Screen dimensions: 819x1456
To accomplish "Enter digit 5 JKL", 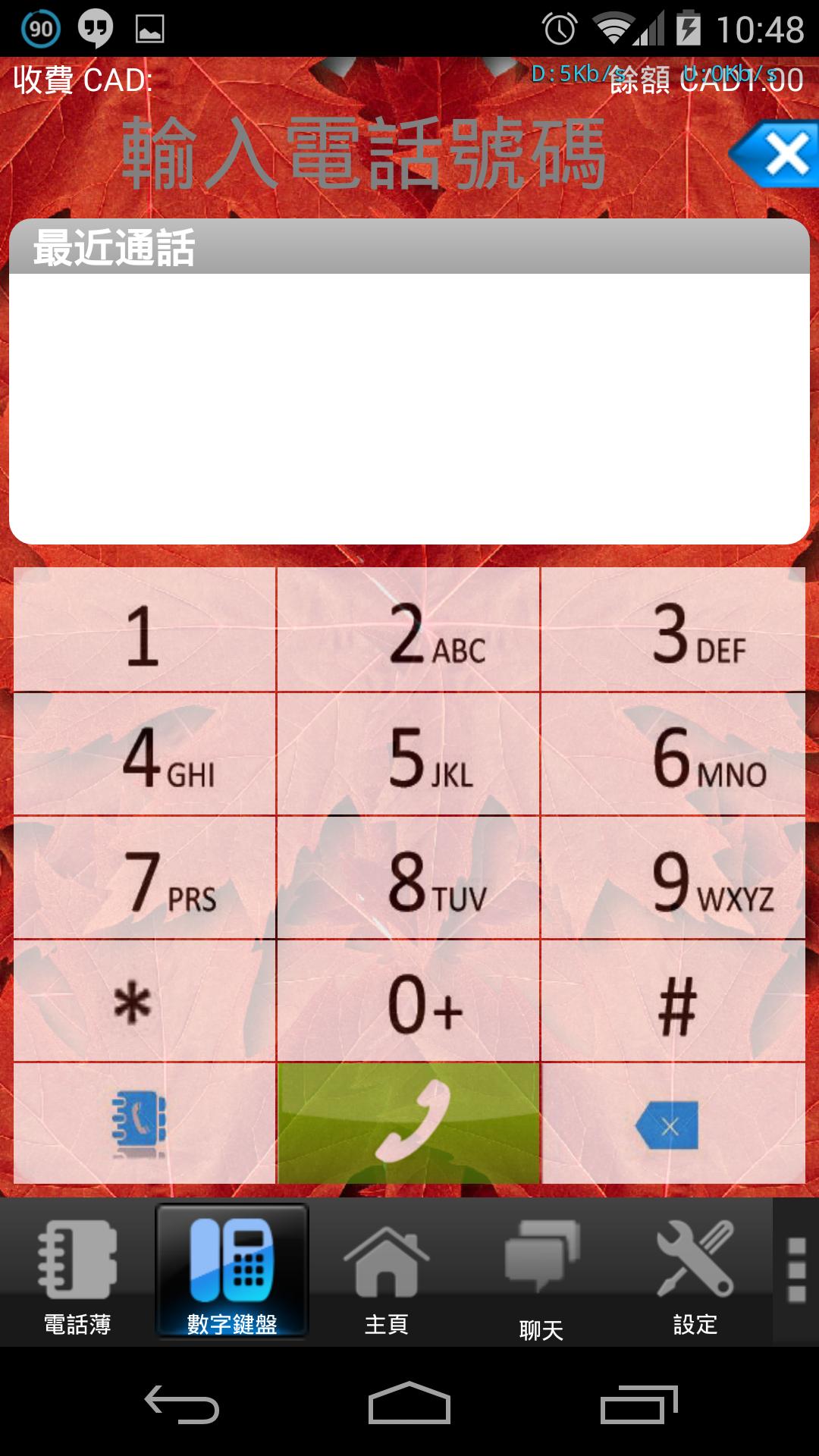I will [x=408, y=755].
